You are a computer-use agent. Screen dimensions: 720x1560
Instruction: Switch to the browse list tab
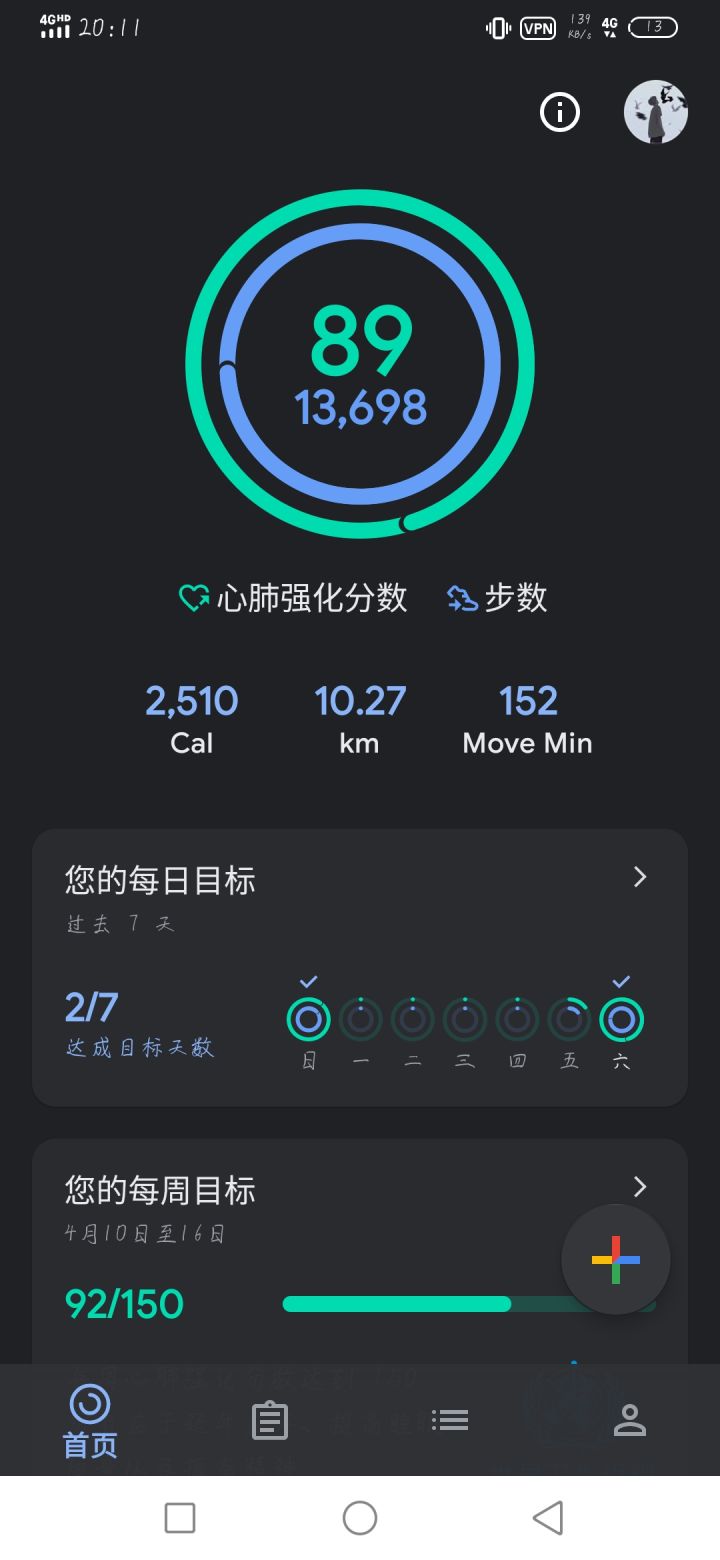(450, 1420)
